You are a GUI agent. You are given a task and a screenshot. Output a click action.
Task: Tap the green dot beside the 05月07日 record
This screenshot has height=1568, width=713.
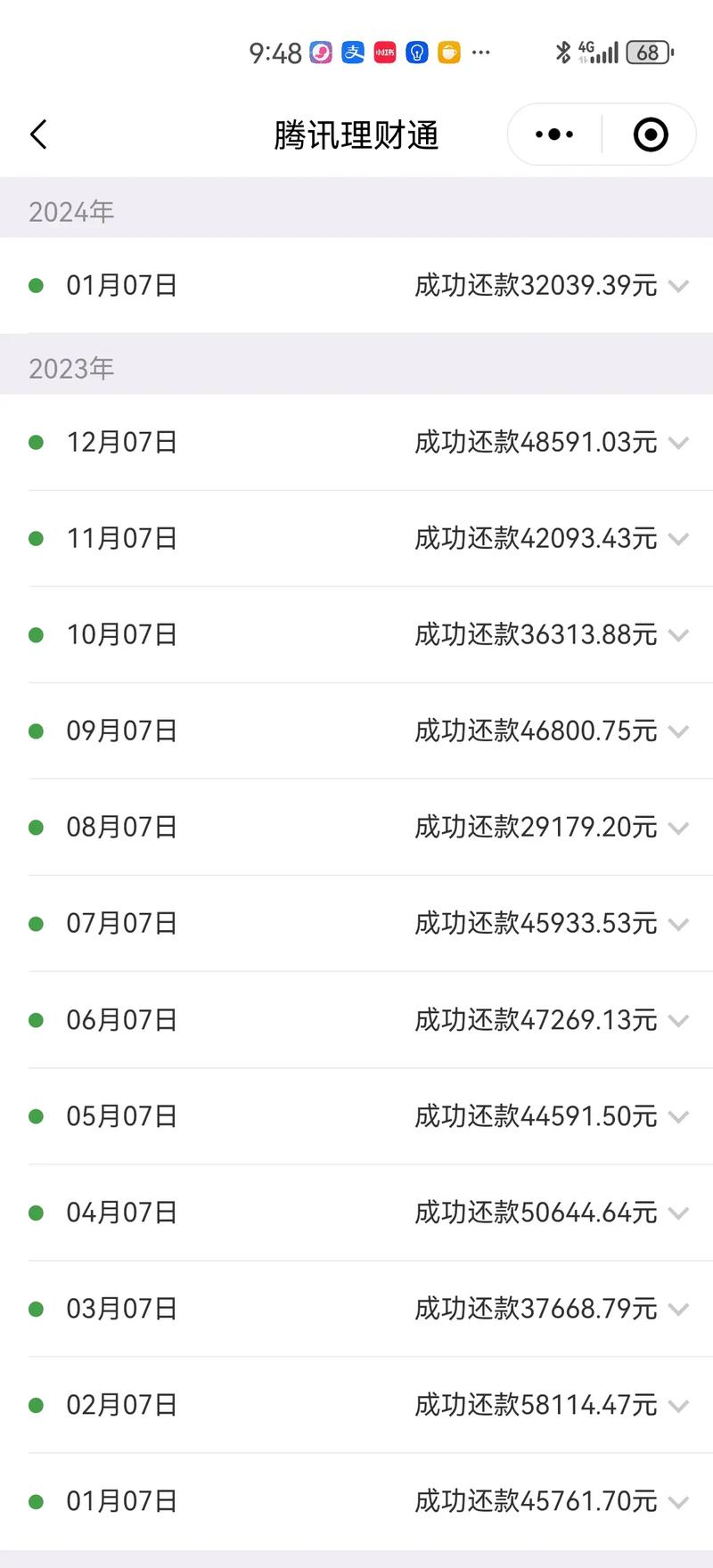36,1115
